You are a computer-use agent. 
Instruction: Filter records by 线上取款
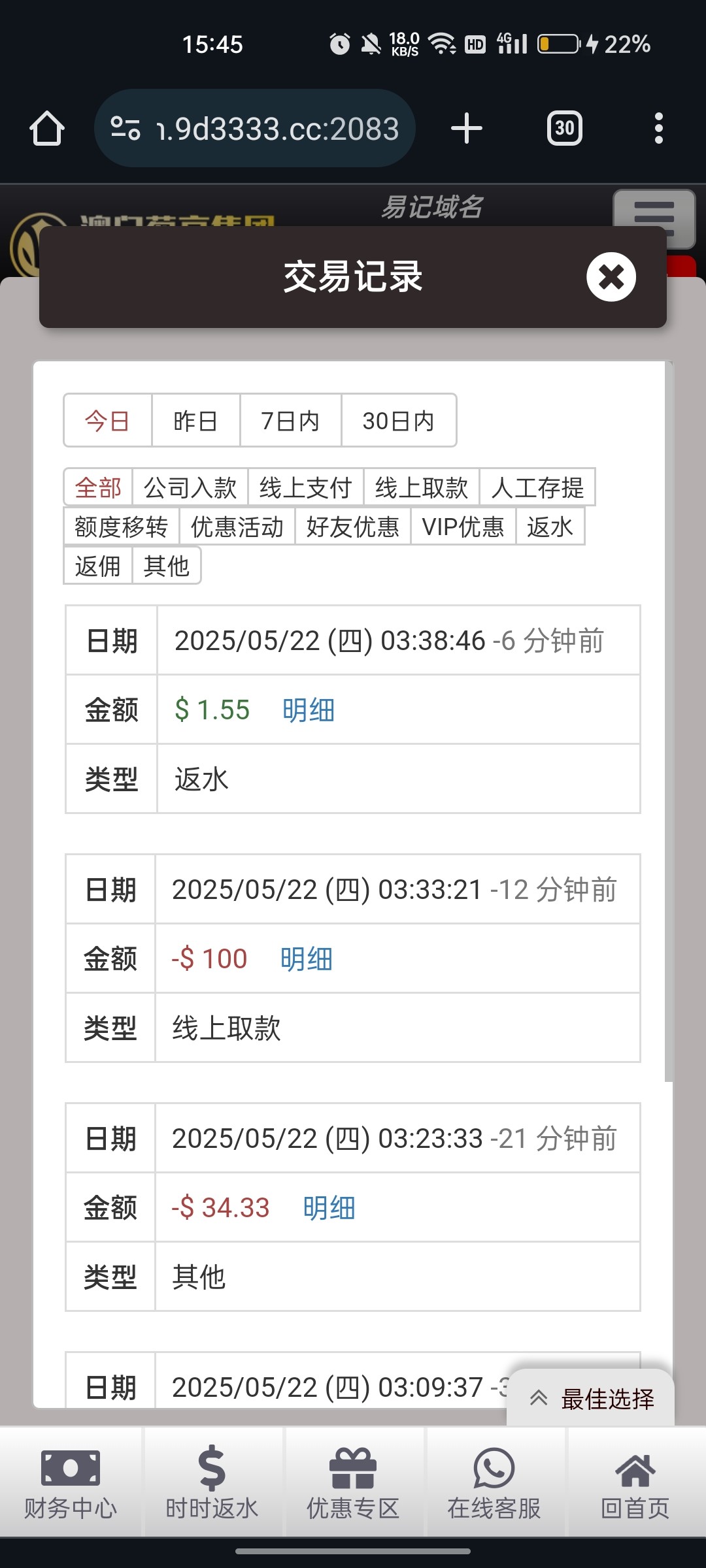coord(422,487)
